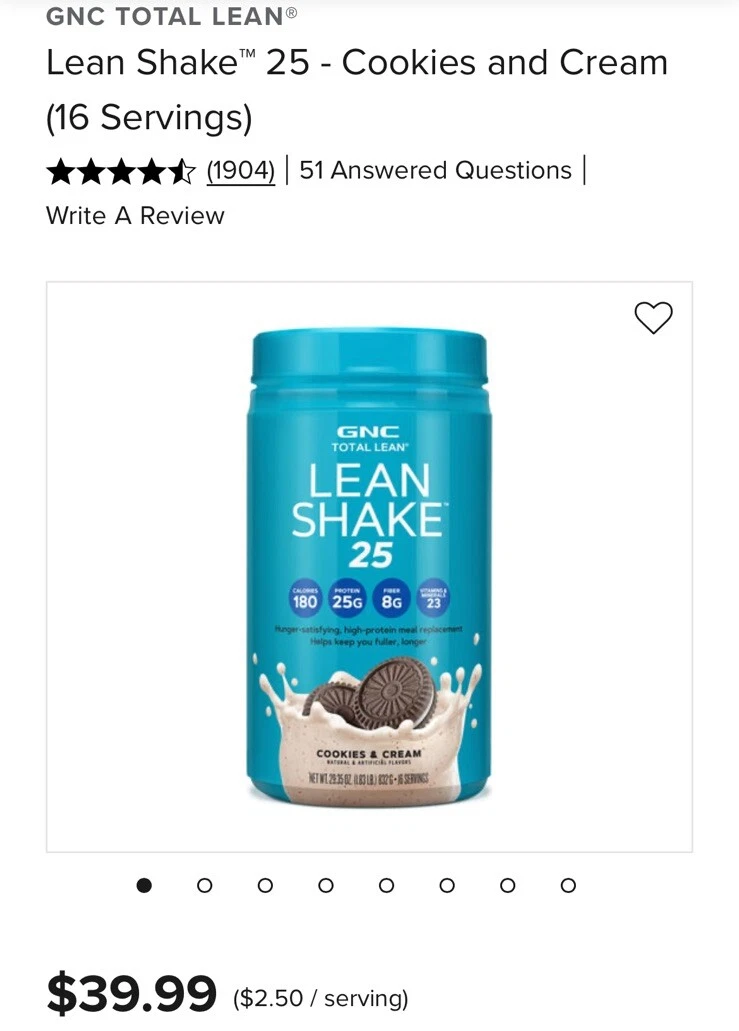Select the first carousel dot
Viewport: 739px width, 1031px height.
(144, 885)
